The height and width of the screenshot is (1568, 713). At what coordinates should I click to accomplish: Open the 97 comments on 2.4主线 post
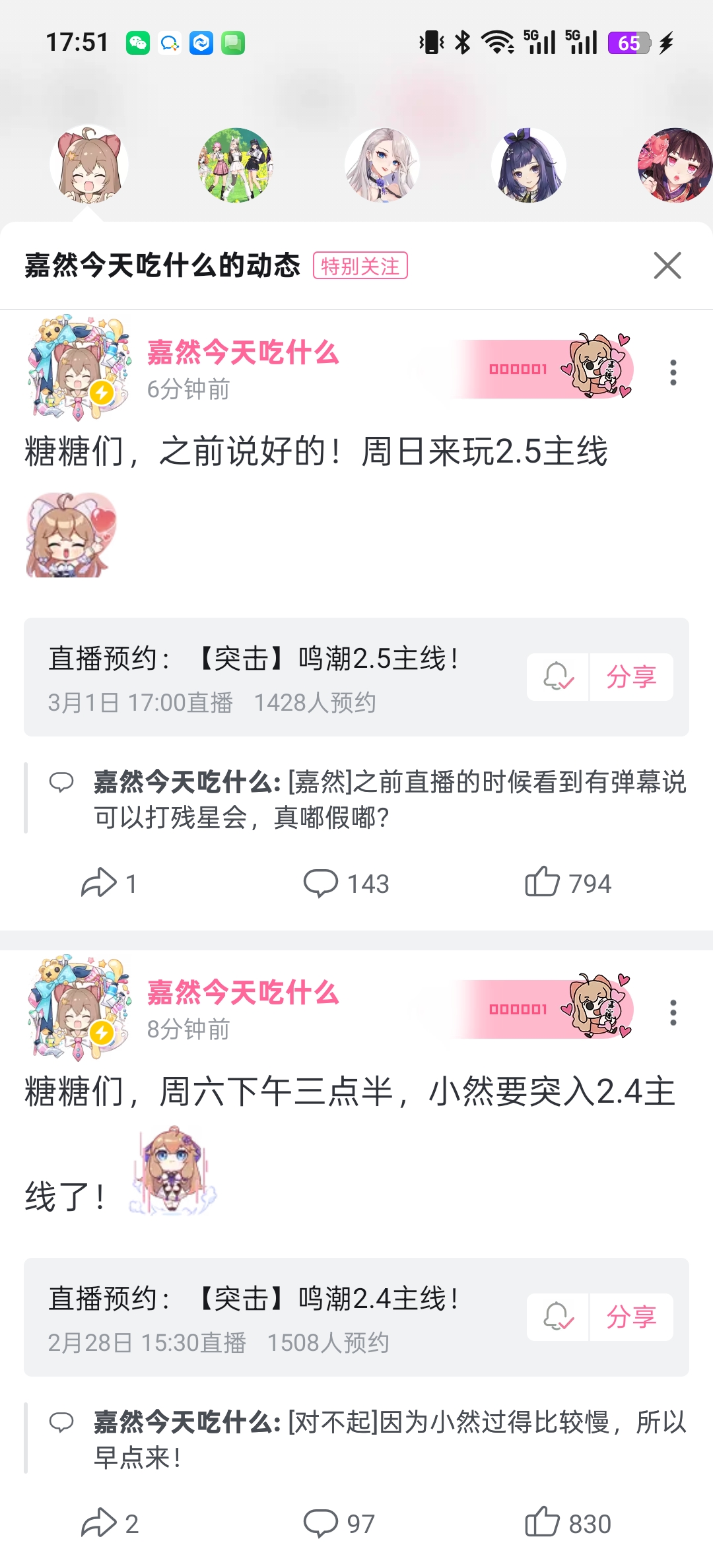tap(339, 1523)
